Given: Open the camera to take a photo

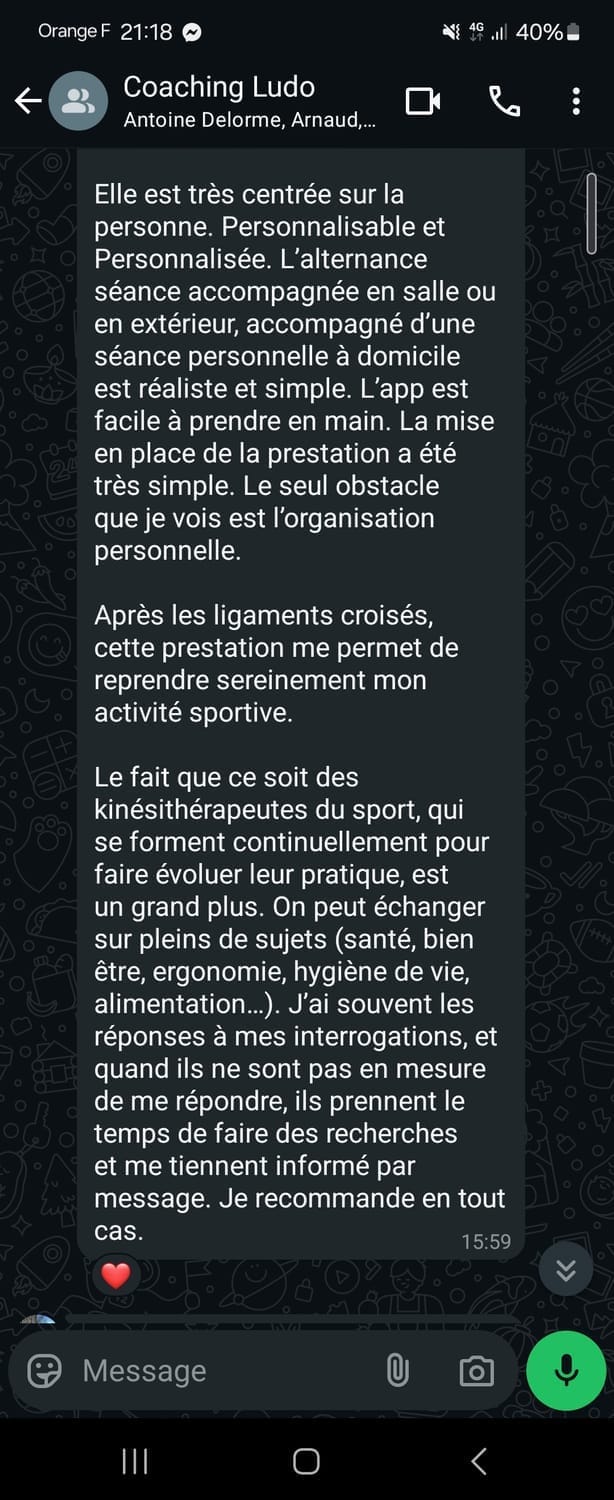Looking at the screenshot, I should [476, 1370].
